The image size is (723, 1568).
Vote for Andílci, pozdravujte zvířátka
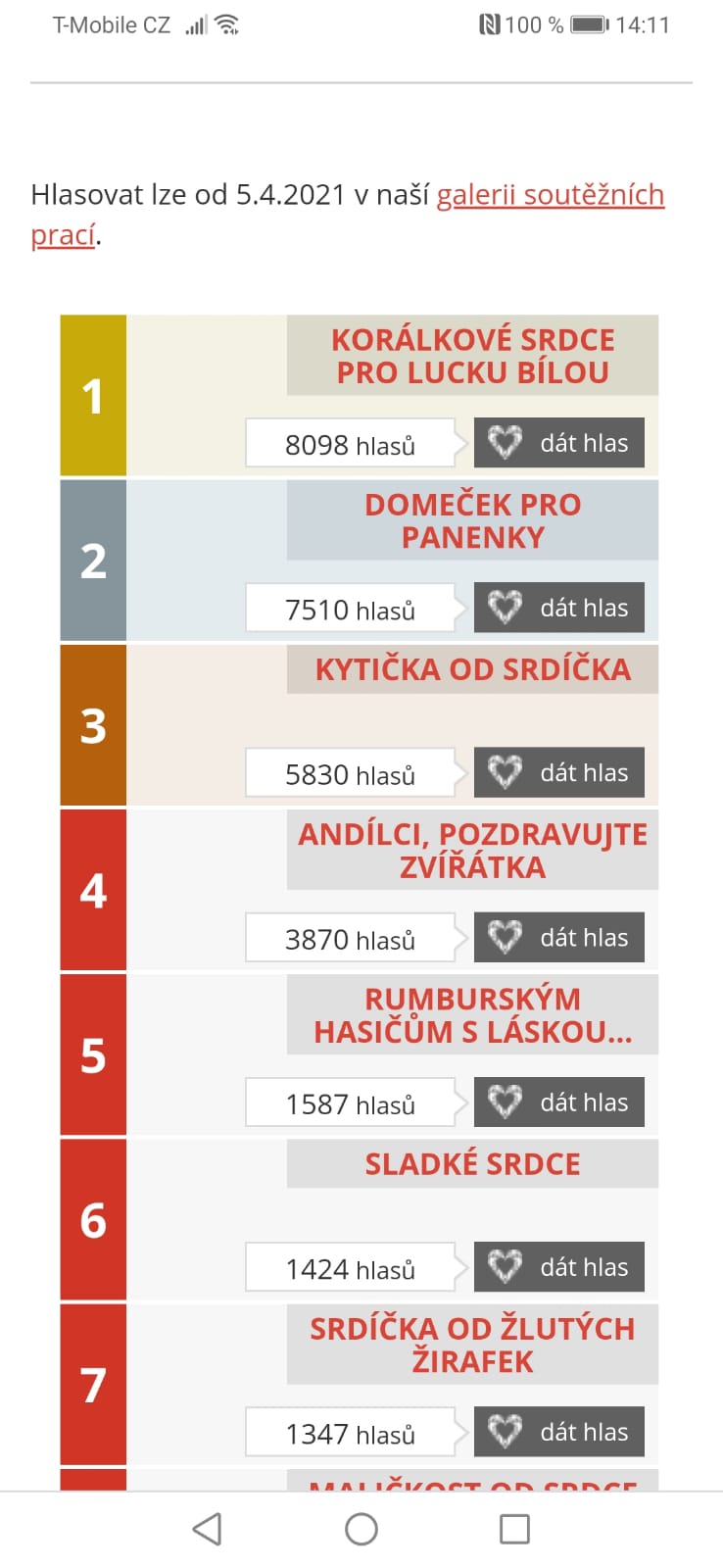[559, 937]
